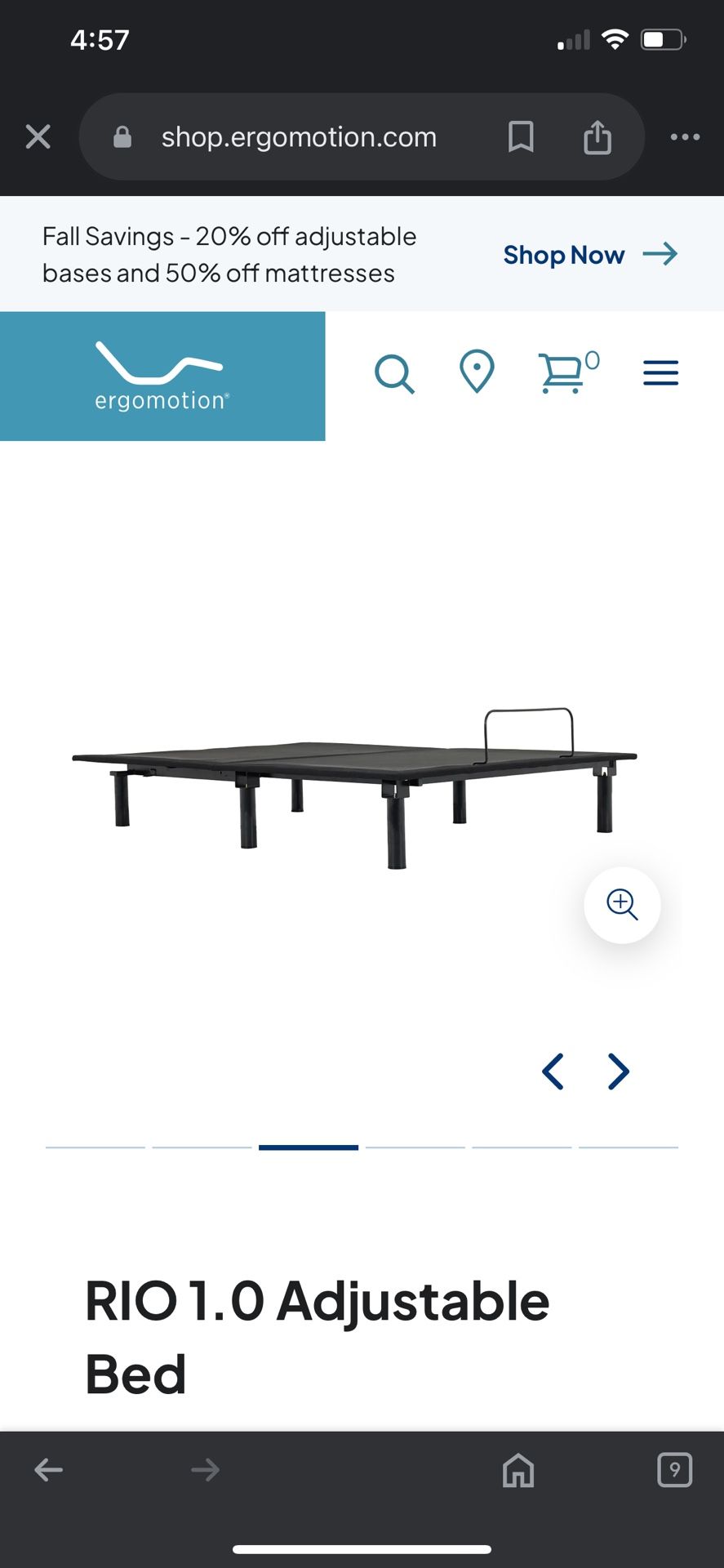724x1568 pixels.
Task: Open the store locator pin
Action: 477,372
